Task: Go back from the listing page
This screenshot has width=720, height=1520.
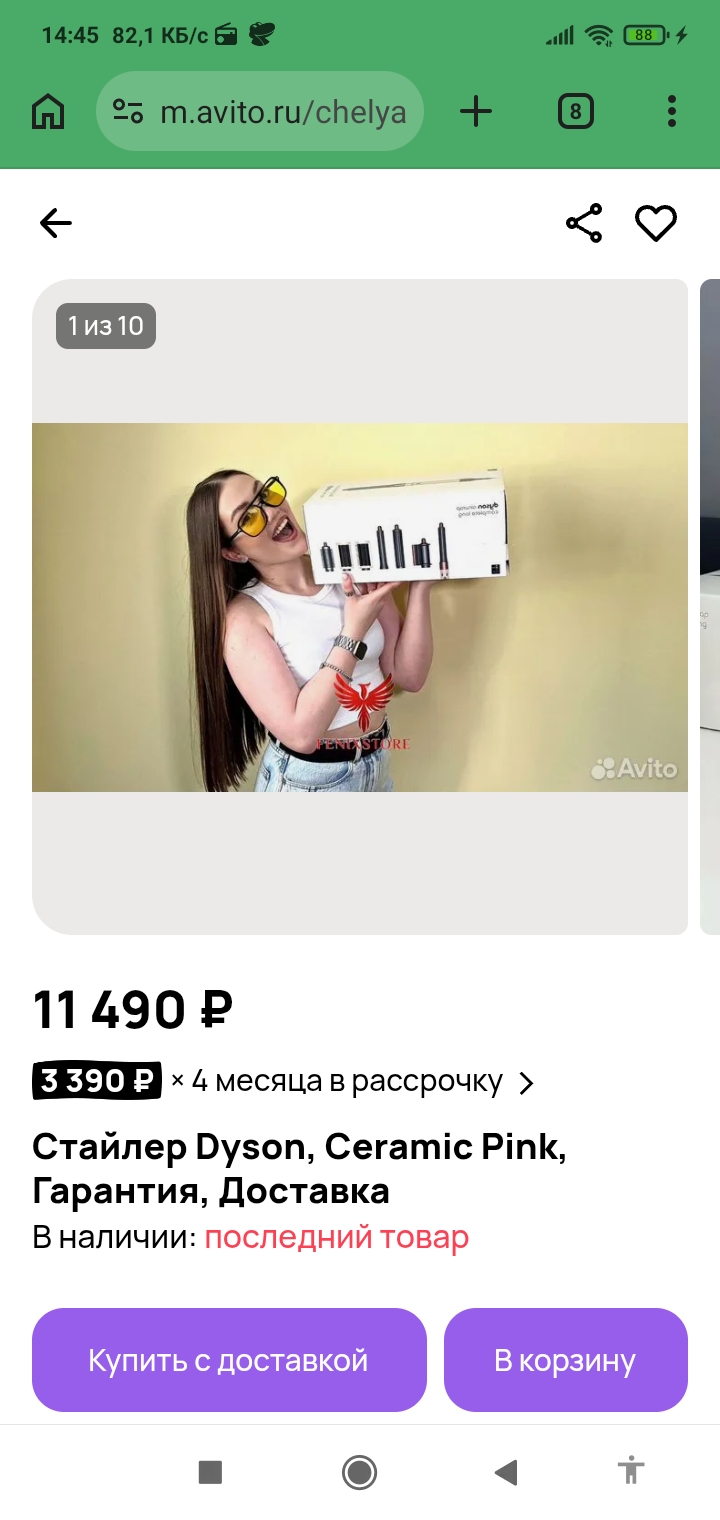Action: [x=56, y=223]
